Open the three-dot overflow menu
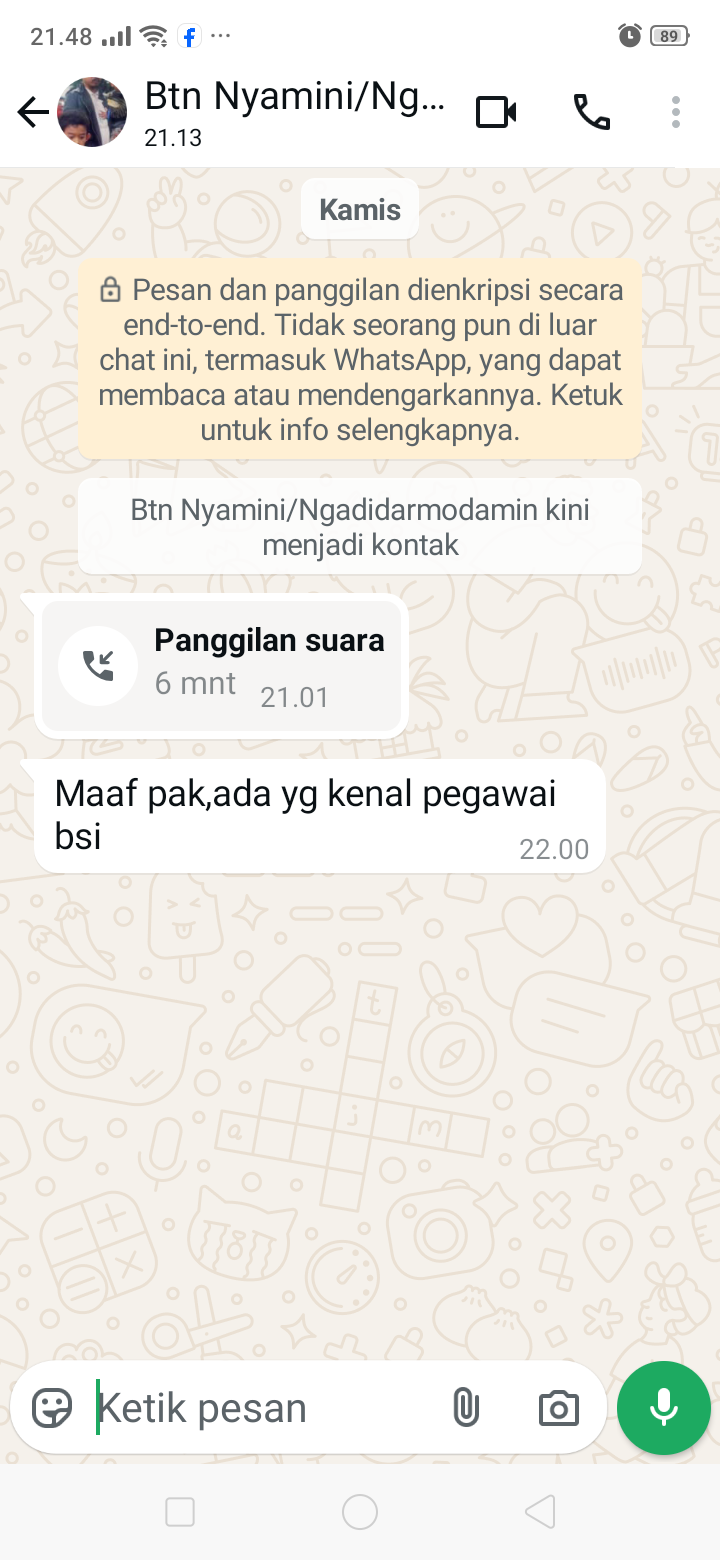The width and height of the screenshot is (720, 1560). (x=676, y=112)
